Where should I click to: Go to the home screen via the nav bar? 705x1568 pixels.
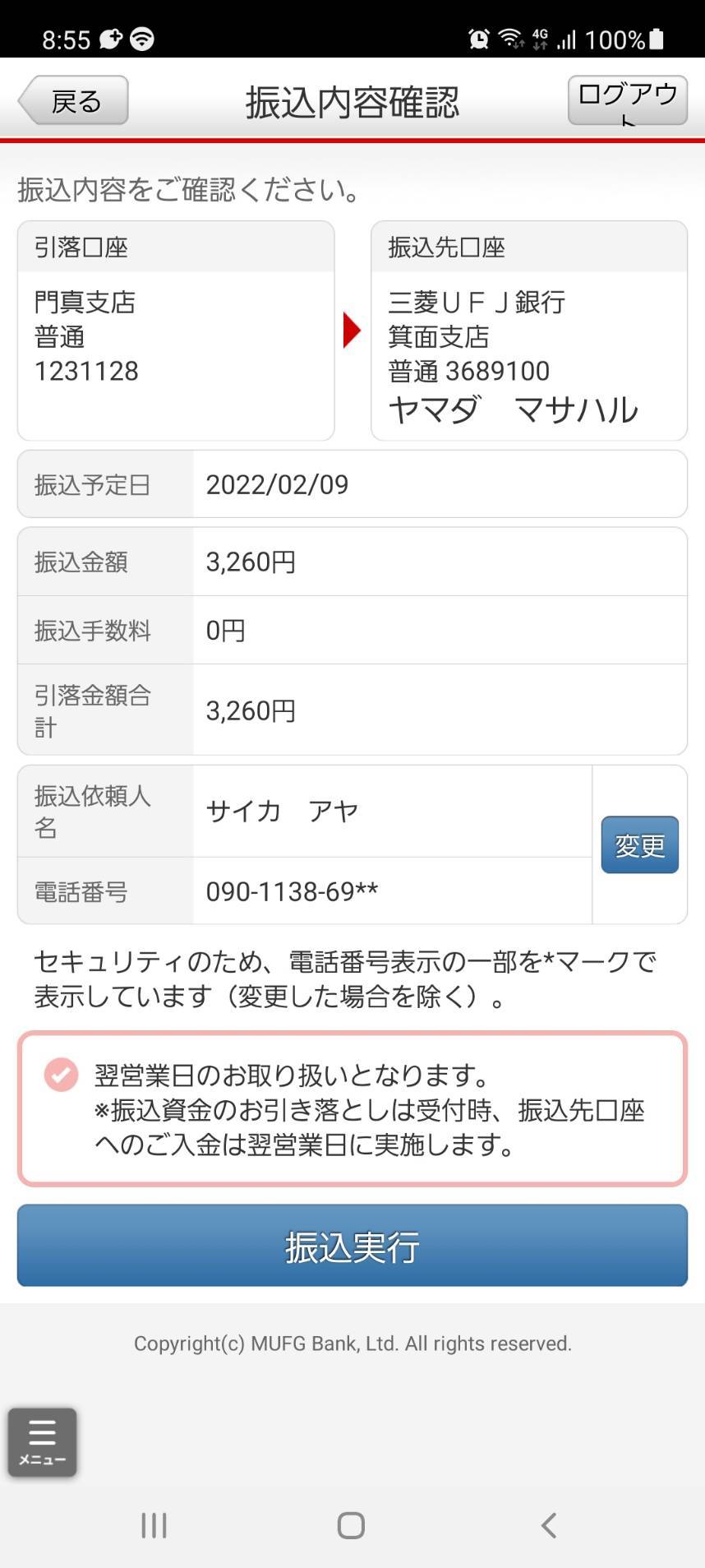[x=352, y=1525]
